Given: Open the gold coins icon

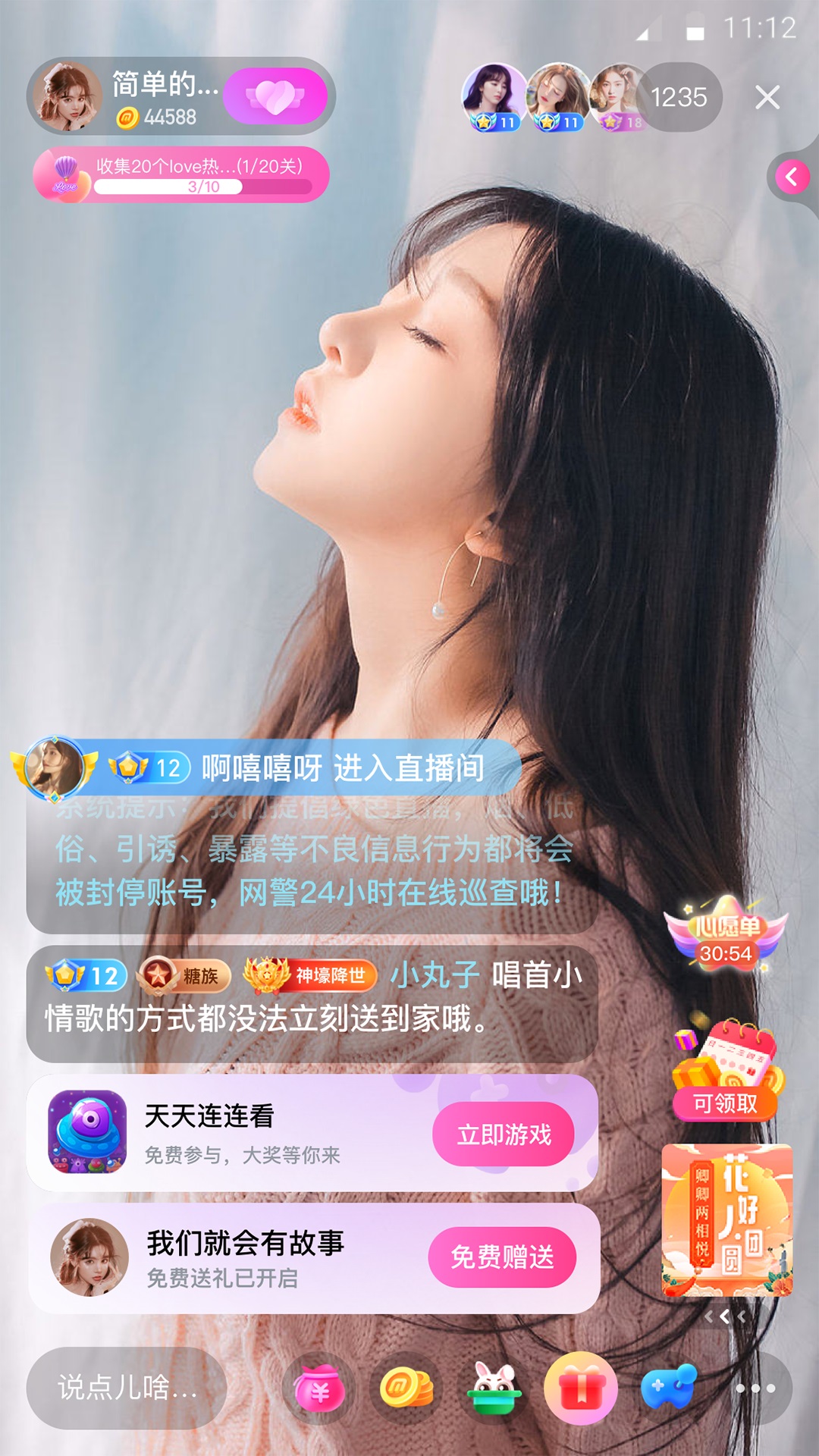Looking at the screenshot, I should (x=407, y=1389).
